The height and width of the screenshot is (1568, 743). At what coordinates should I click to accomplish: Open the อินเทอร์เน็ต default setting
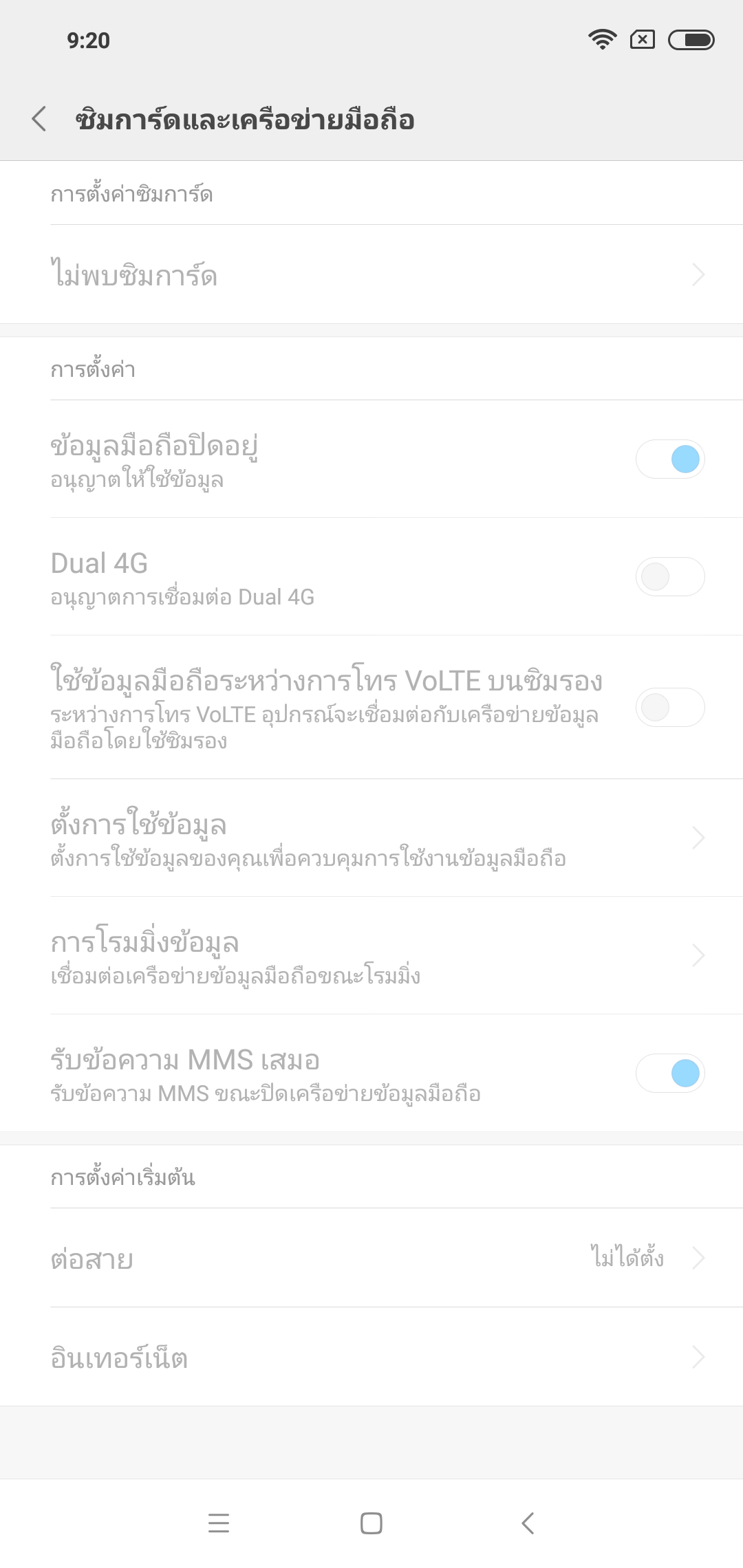371,1358
